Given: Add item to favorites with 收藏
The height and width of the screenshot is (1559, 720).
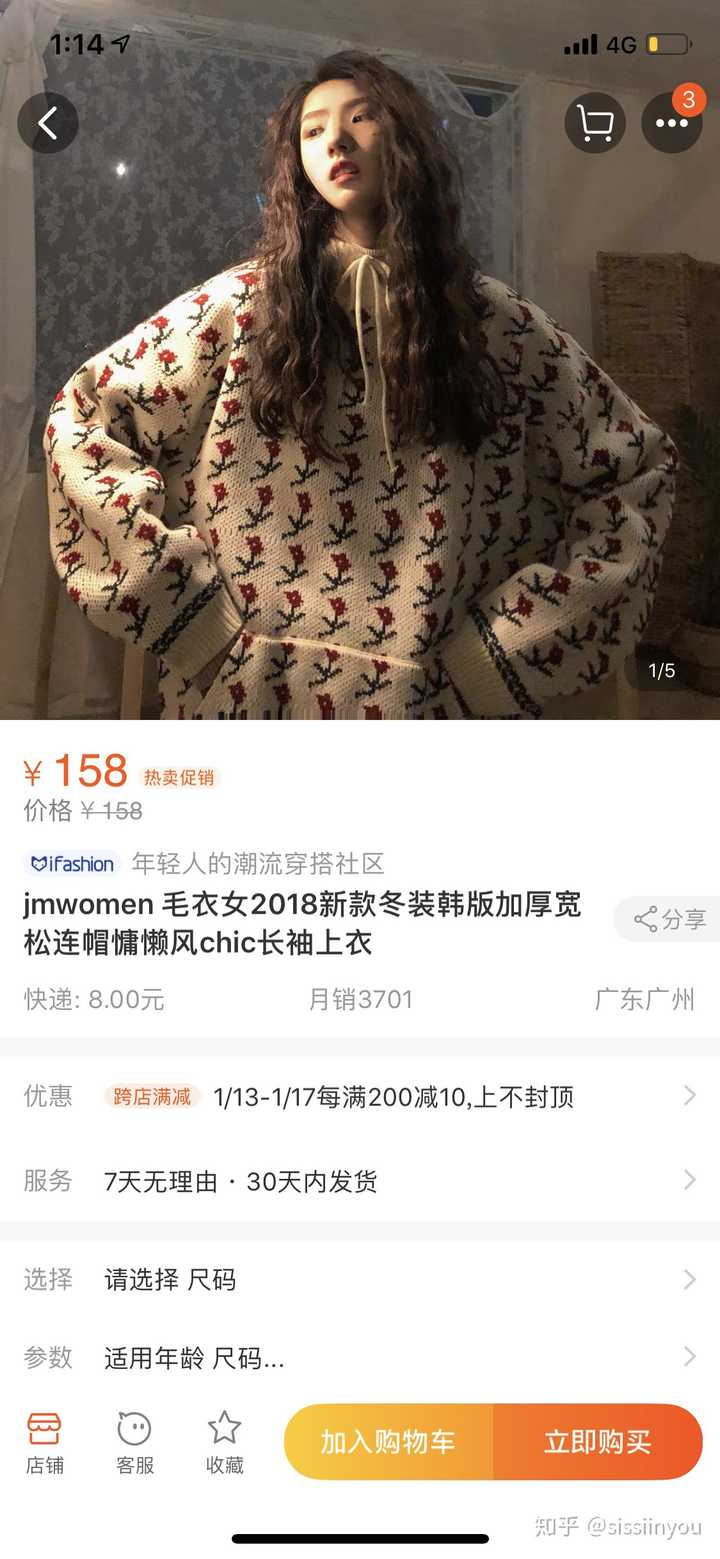Looking at the screenshot, I should (x=224, y=1442).
